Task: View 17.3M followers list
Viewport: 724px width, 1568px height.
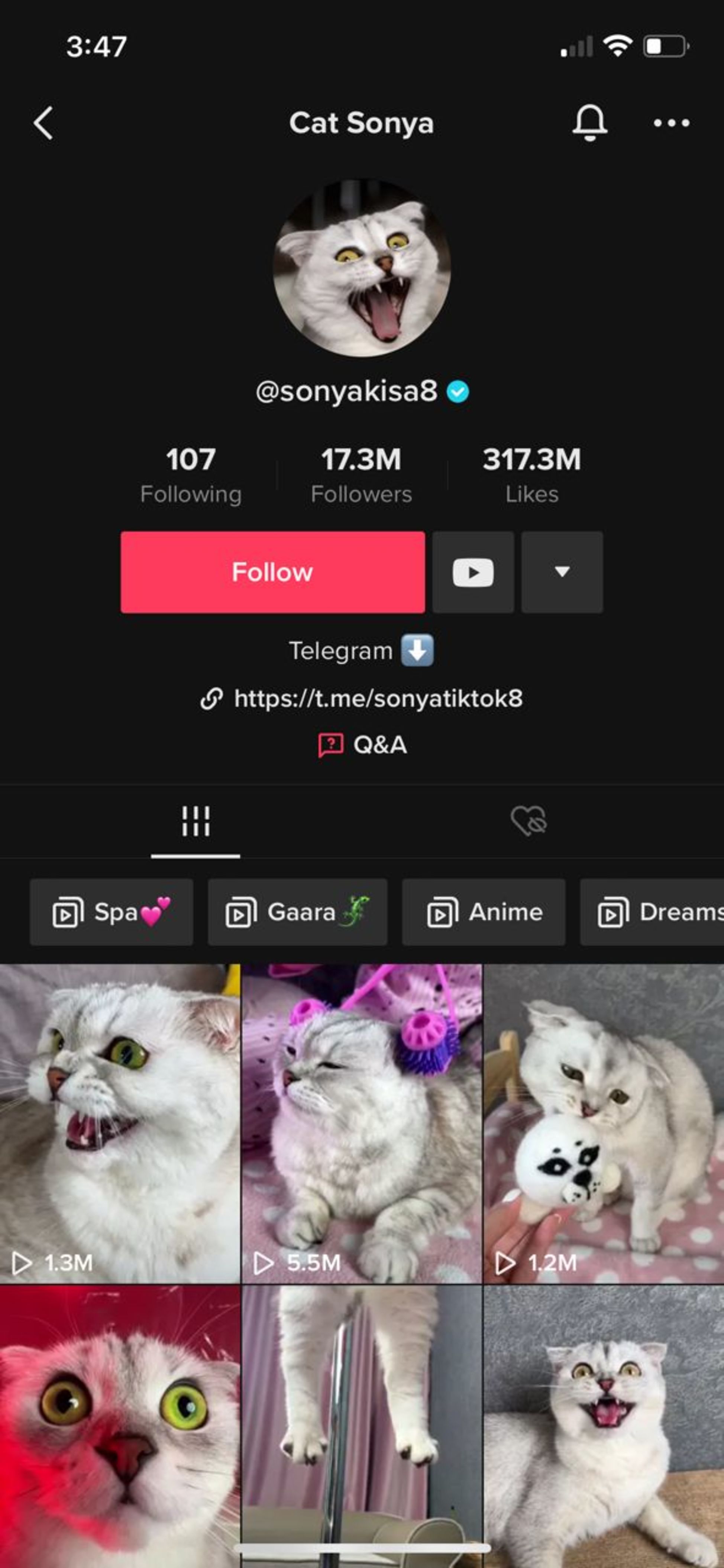Action: tap(361, 475)
